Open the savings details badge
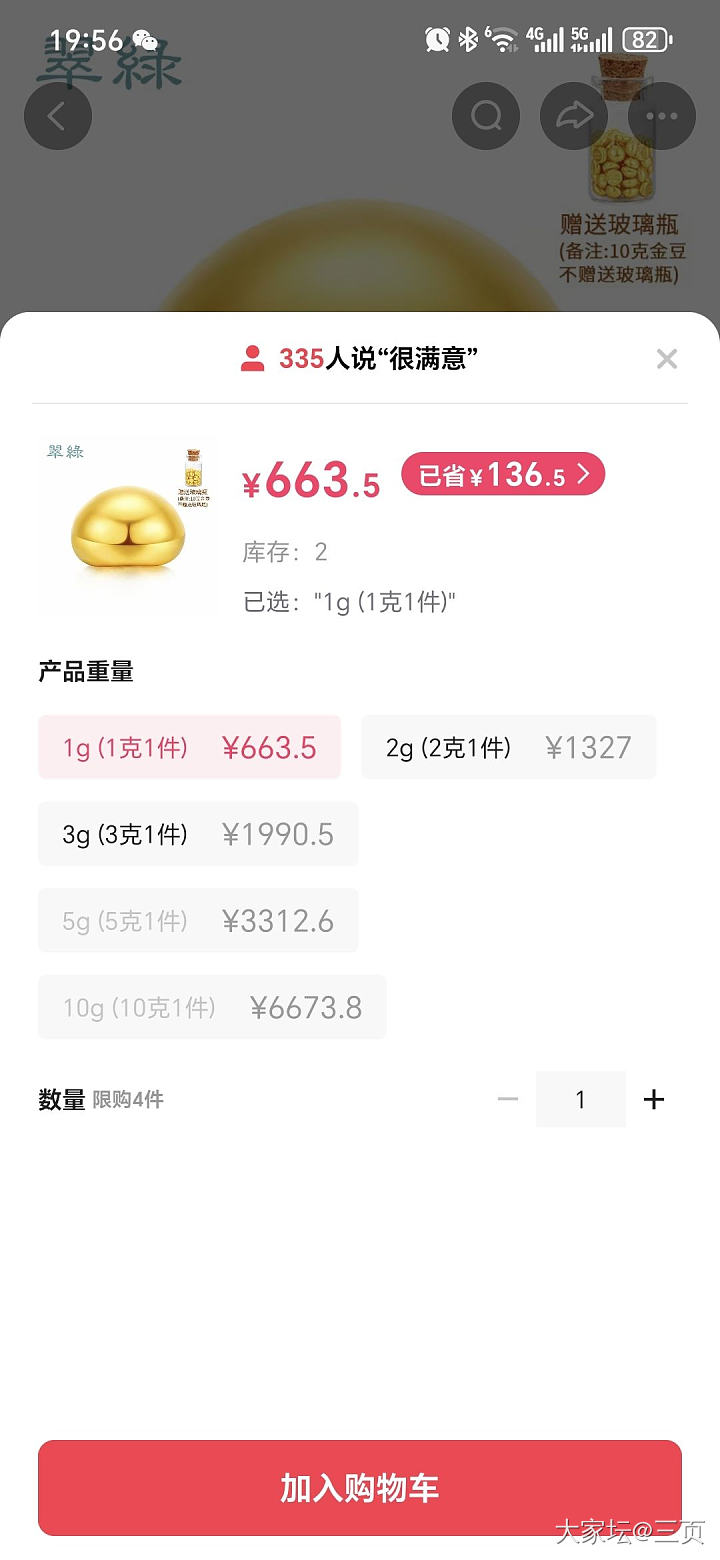 (x=503, y=475)
